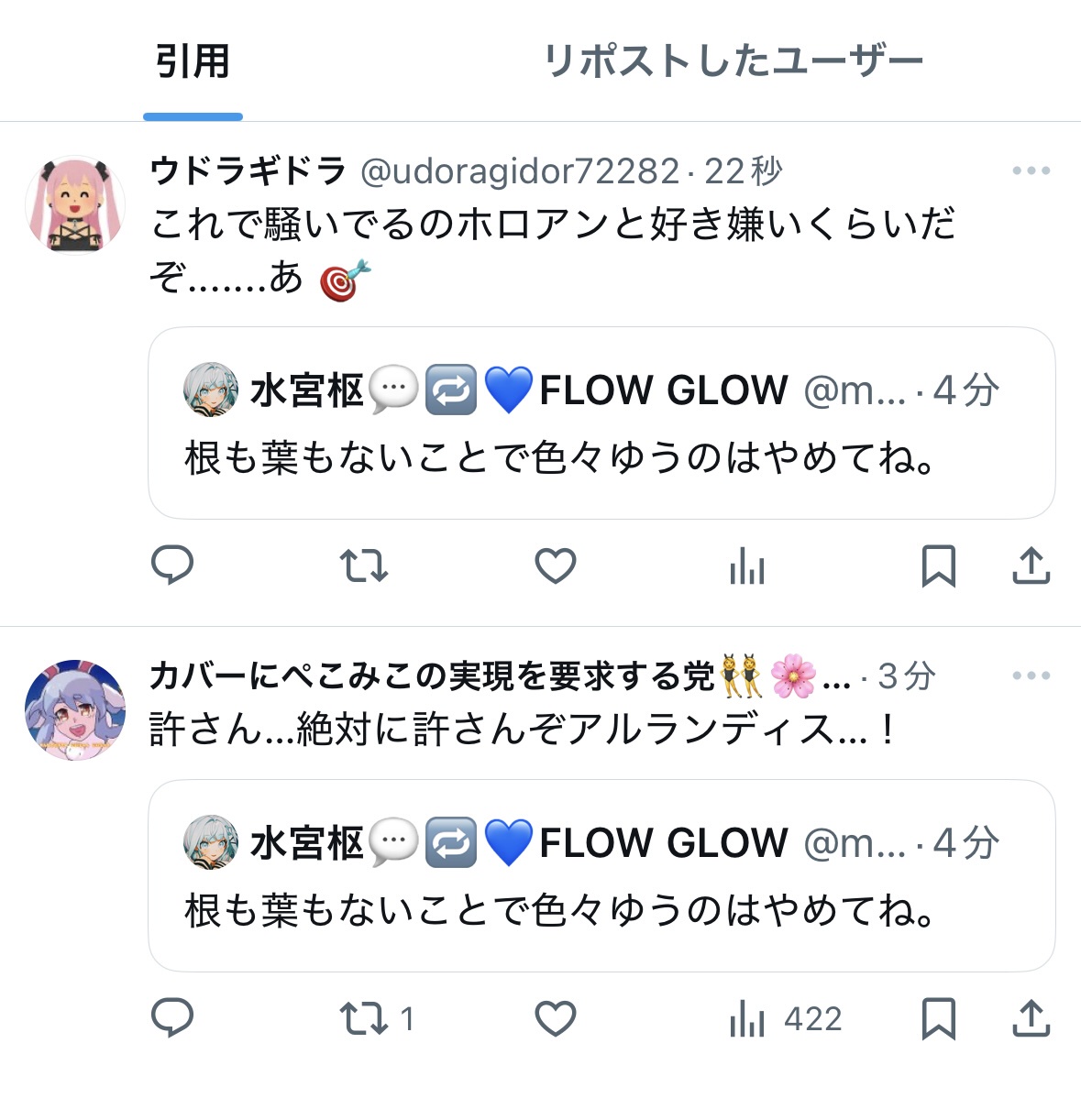Open overflow menu on ウドラギドラ's post
The image size is (1081, 1120).
coord(1031,171)
